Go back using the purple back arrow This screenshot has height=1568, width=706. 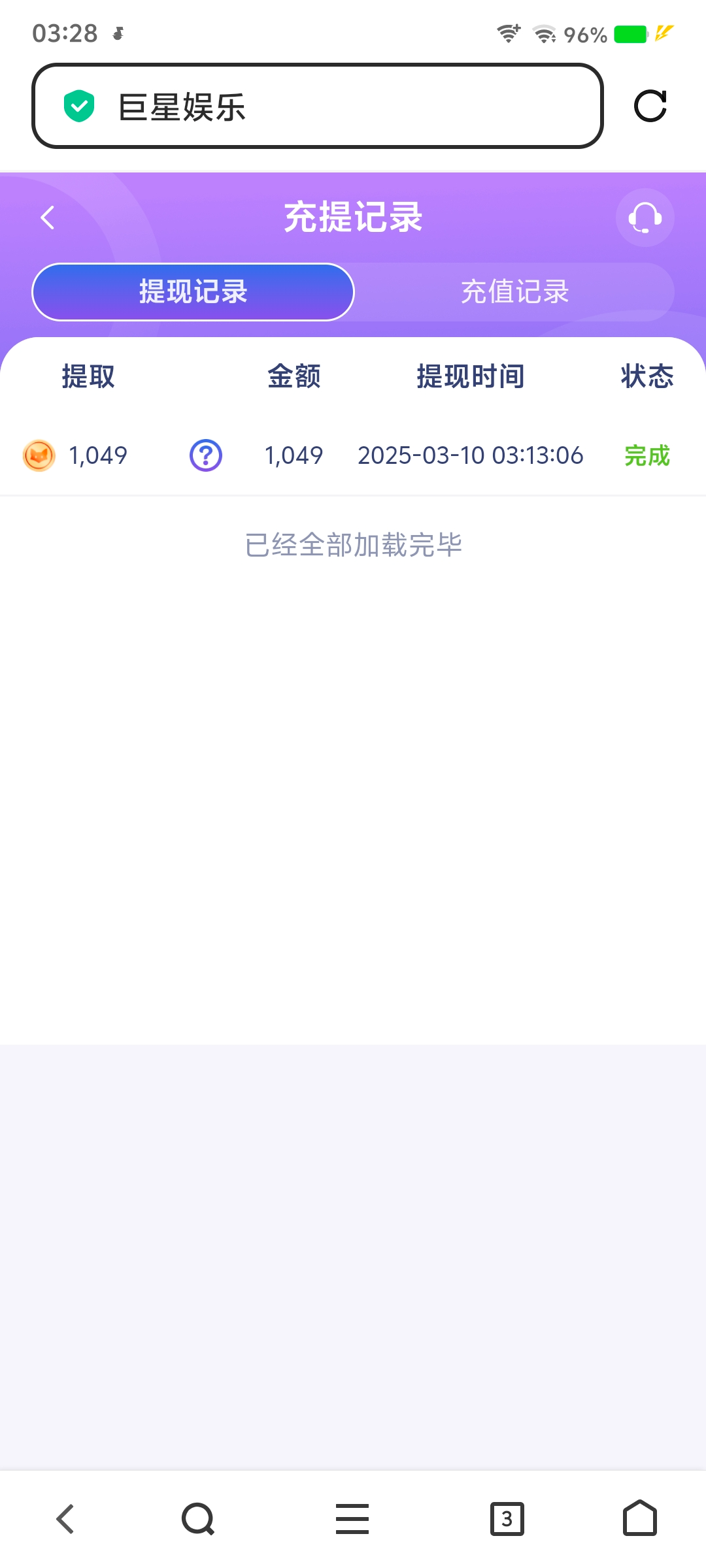coord(46,216)
